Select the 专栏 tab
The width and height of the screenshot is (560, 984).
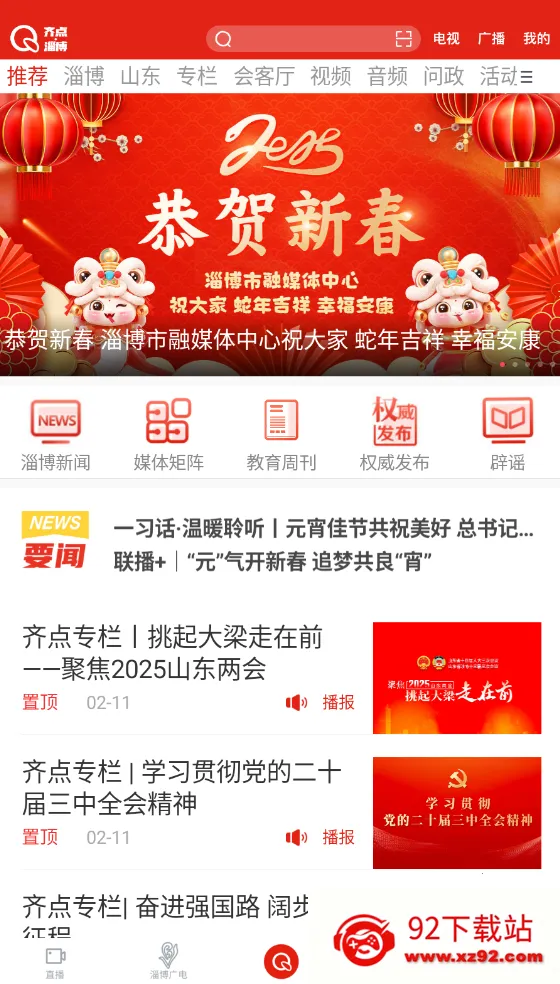[x=197, y=76]
